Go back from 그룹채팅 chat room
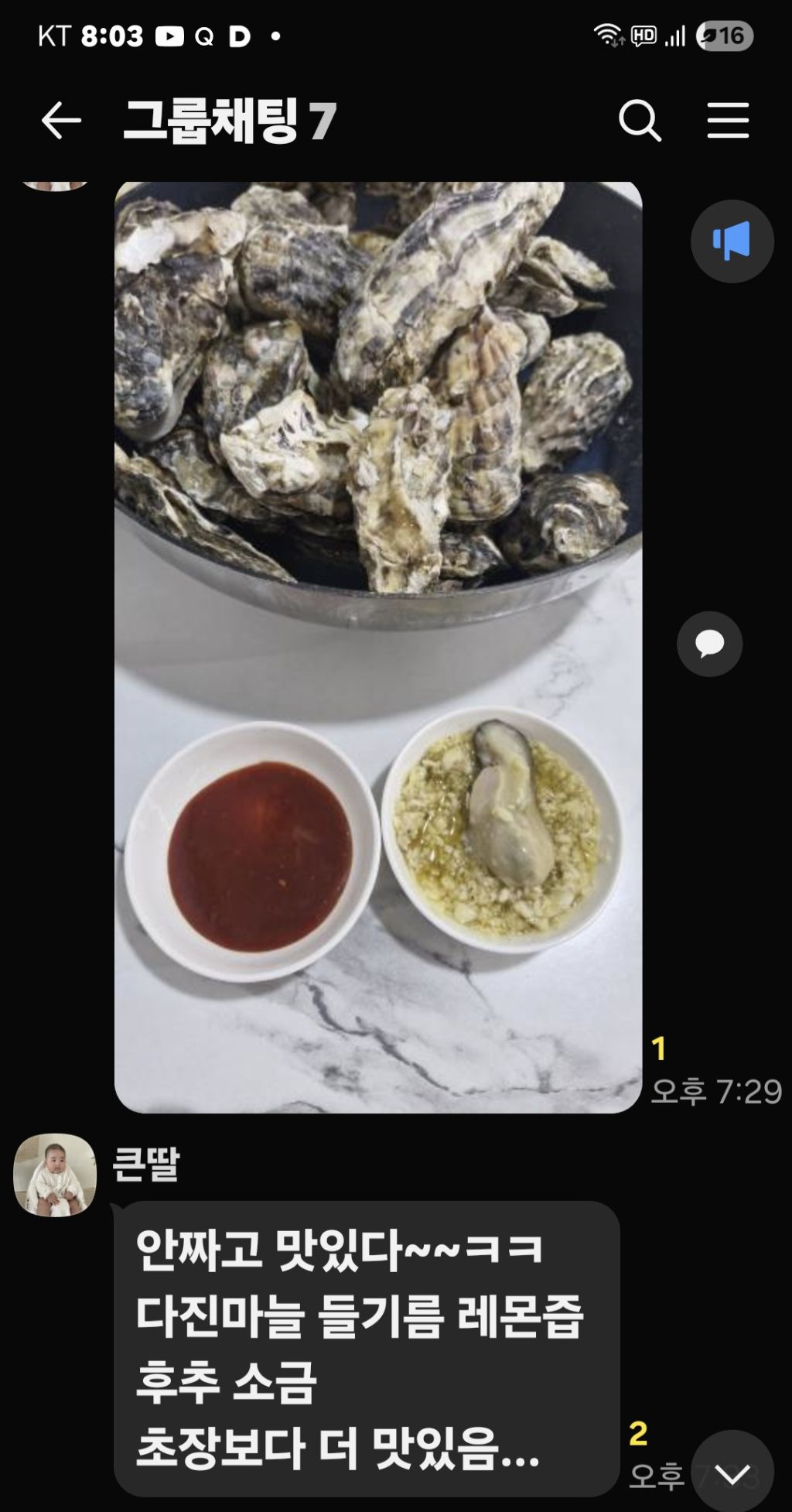This screenshot has height=1512, width=792. coord(61,121)
